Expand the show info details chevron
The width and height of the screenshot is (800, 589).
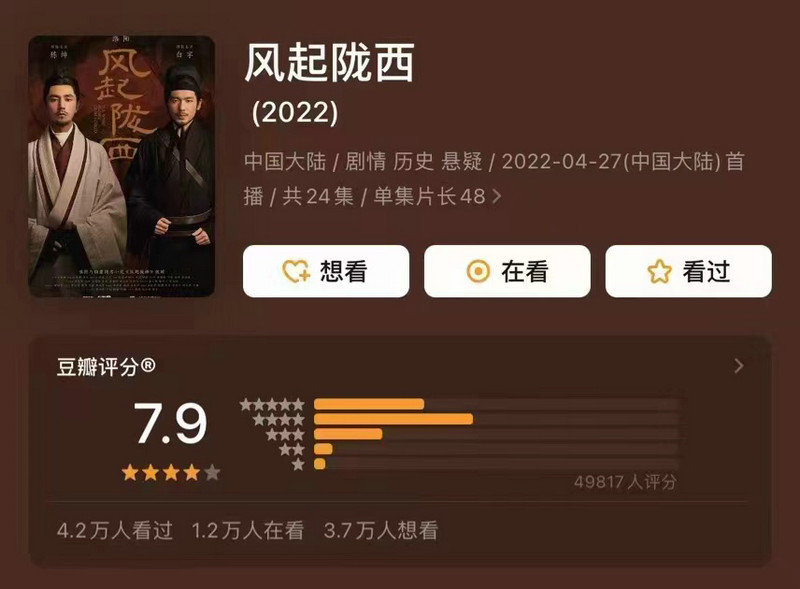point(497,196)
